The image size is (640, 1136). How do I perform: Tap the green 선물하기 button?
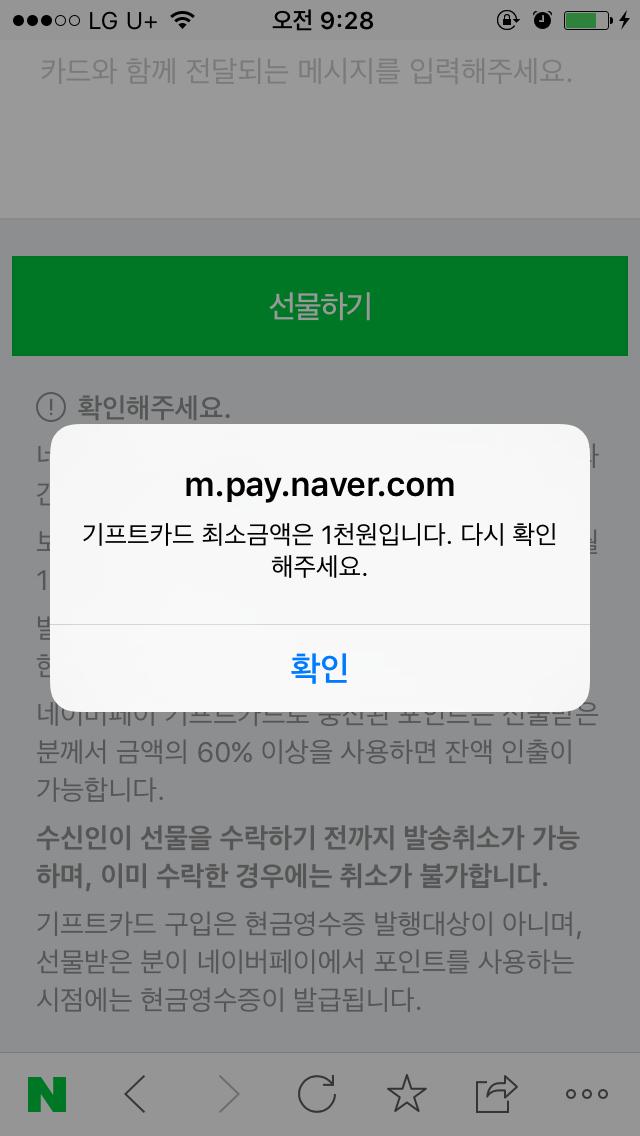coord(320,306)
